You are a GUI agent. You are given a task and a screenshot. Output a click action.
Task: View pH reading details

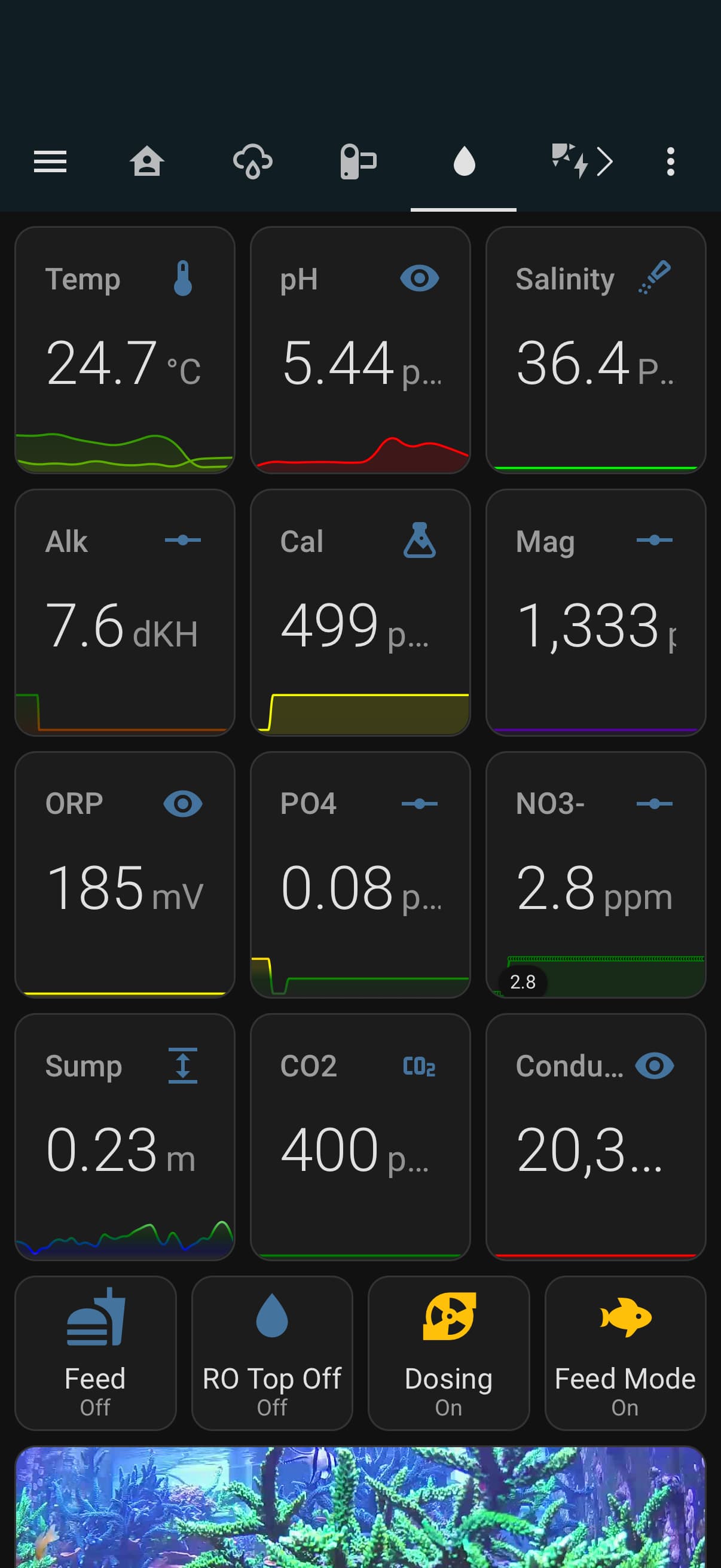coord(360,350)
